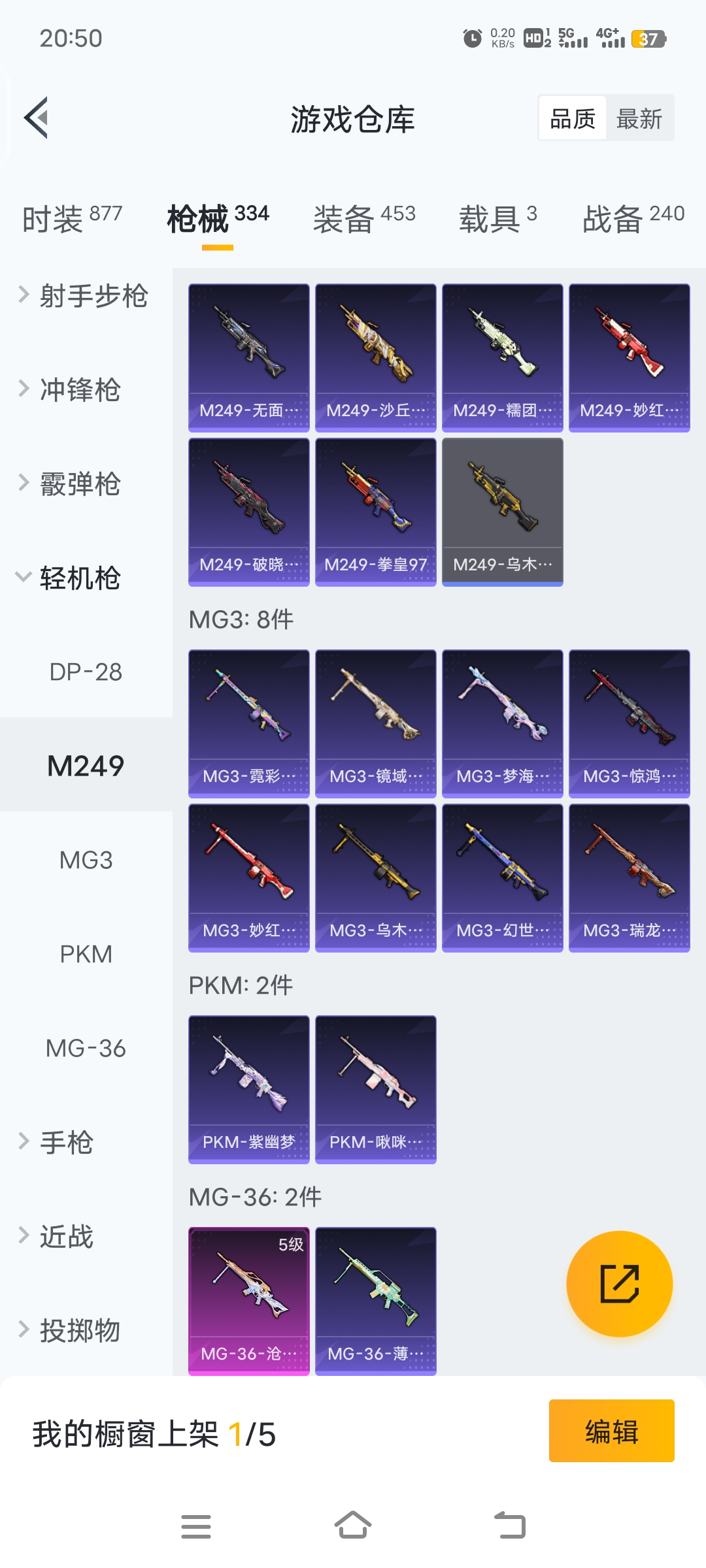
Task: Open the M249-拳皇97 skin
Action: pos(376,512)
